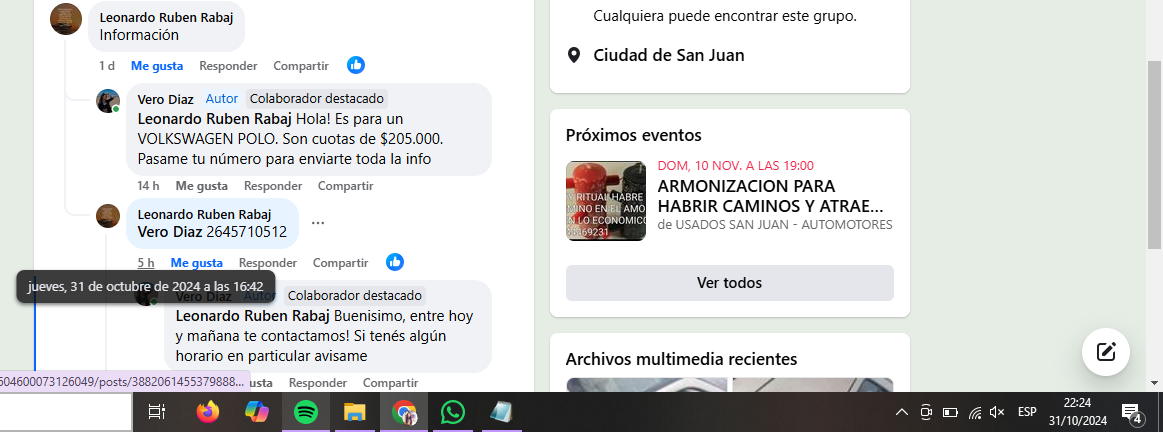Screen dimensions: 1163x432
Task: Tap the Ver todos events button
Action: pyautogui.click(x=729, y=283)
